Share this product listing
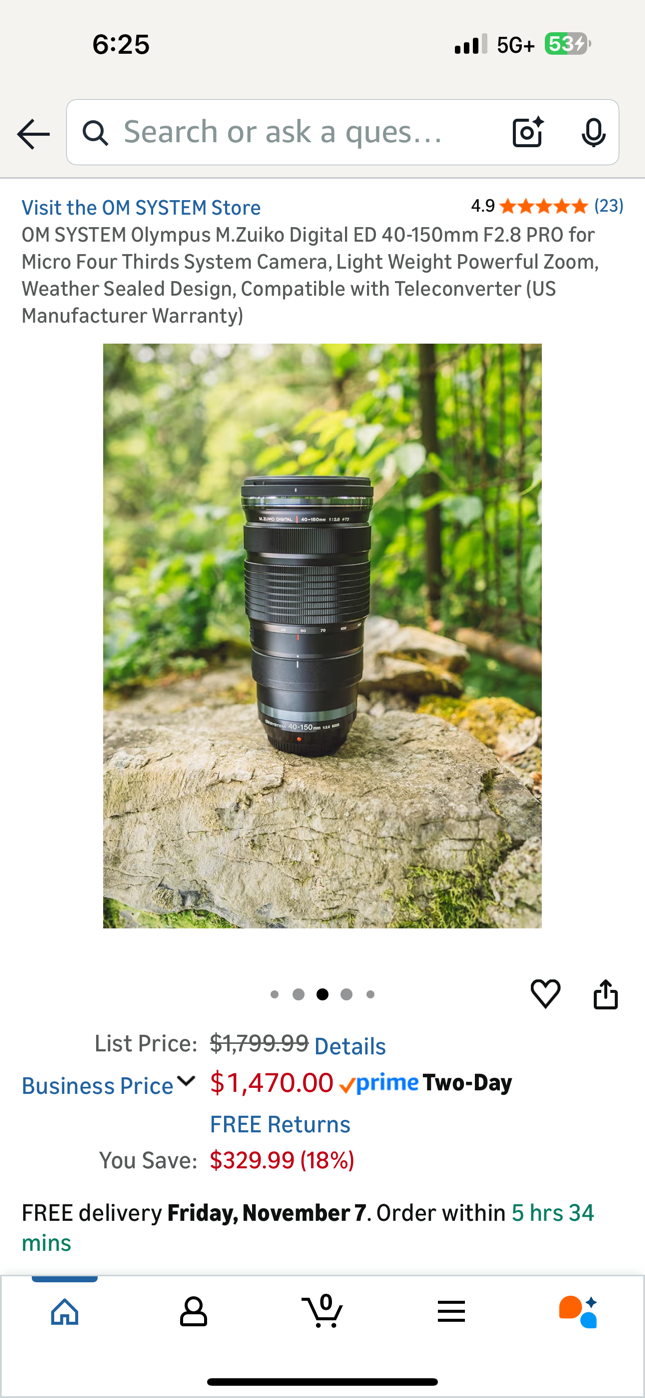This screenshot has height=1398, width=645. 605,994
